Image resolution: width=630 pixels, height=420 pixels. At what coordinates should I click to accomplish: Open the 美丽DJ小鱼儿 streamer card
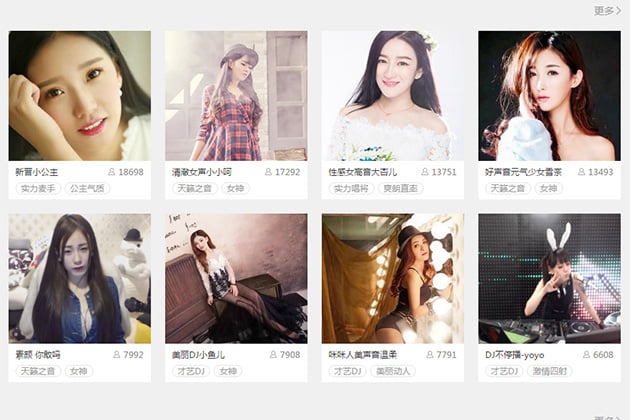point(236,279)
